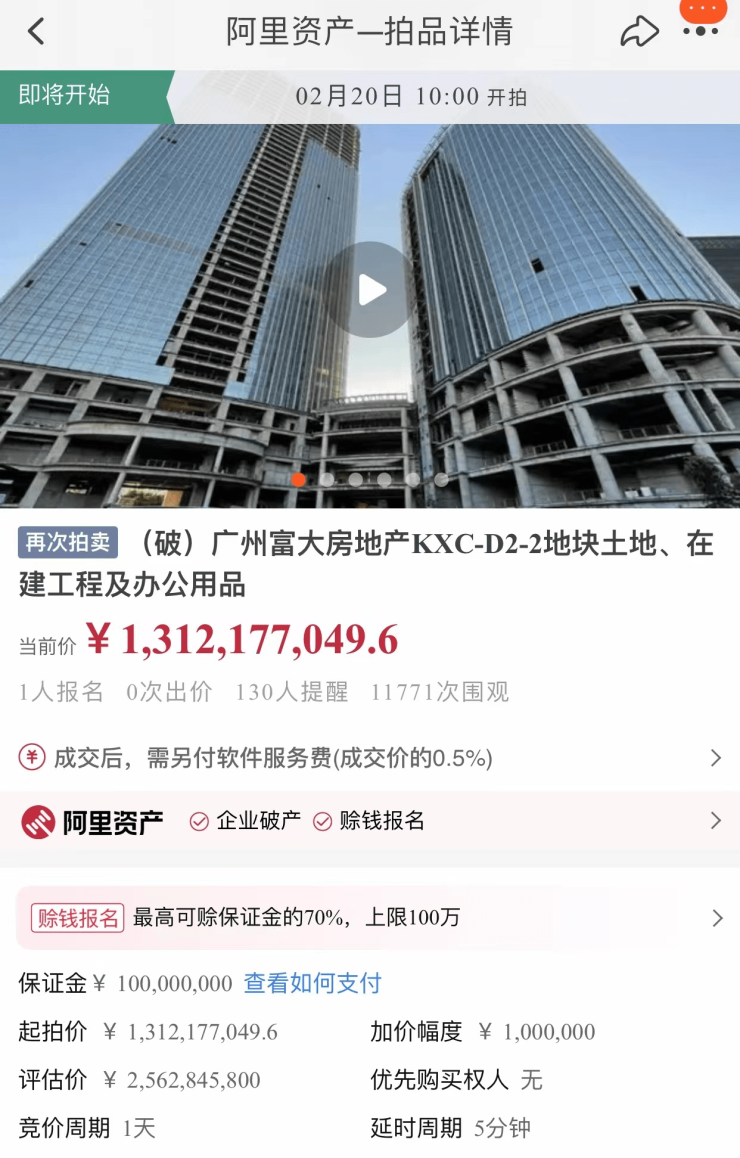
Task: Open the 赔钱报名 deposit compensation banner
Action: [x=370, y=917]
